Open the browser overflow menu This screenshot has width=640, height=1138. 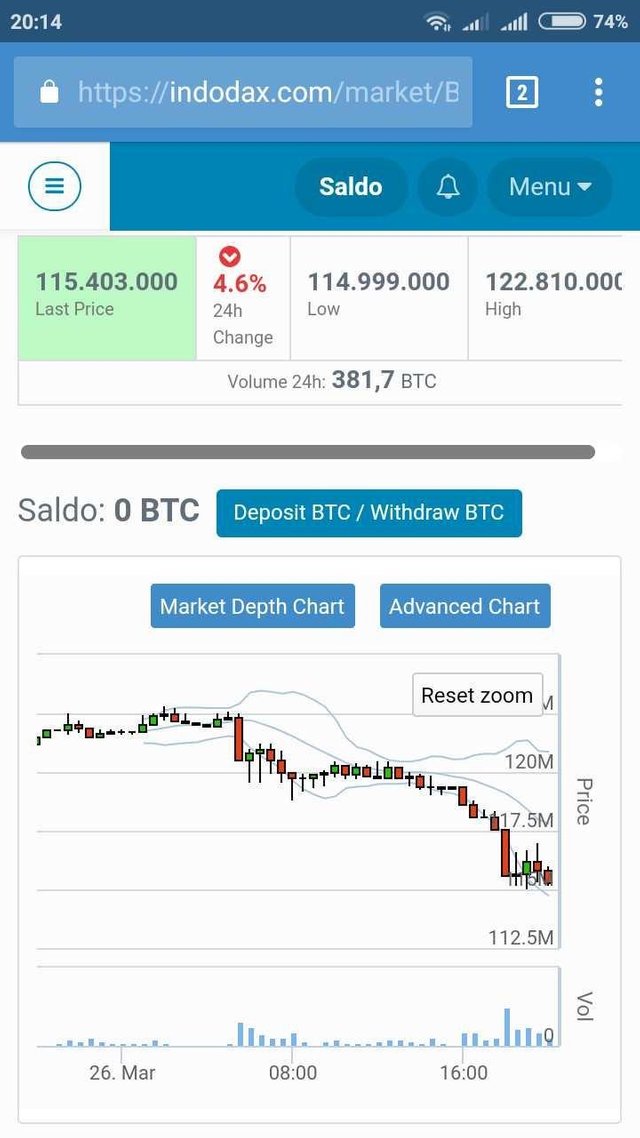pos(598,92)
